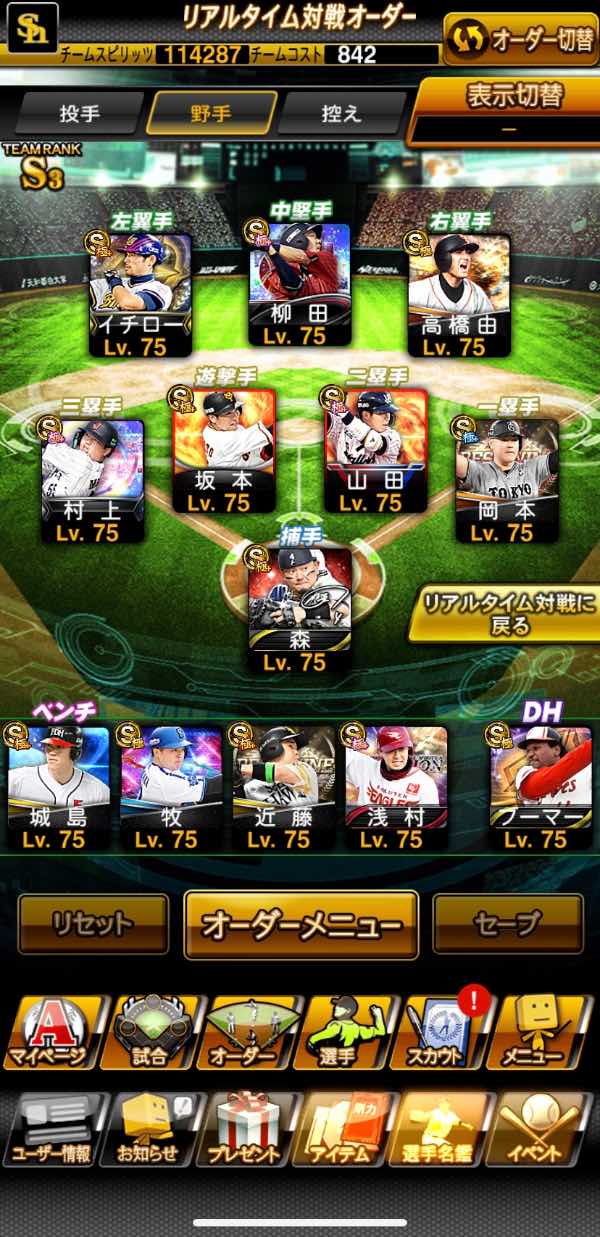Select center fielder 柳田 card
Screen dimensions: 600x1237
click(x=300, y=286)
